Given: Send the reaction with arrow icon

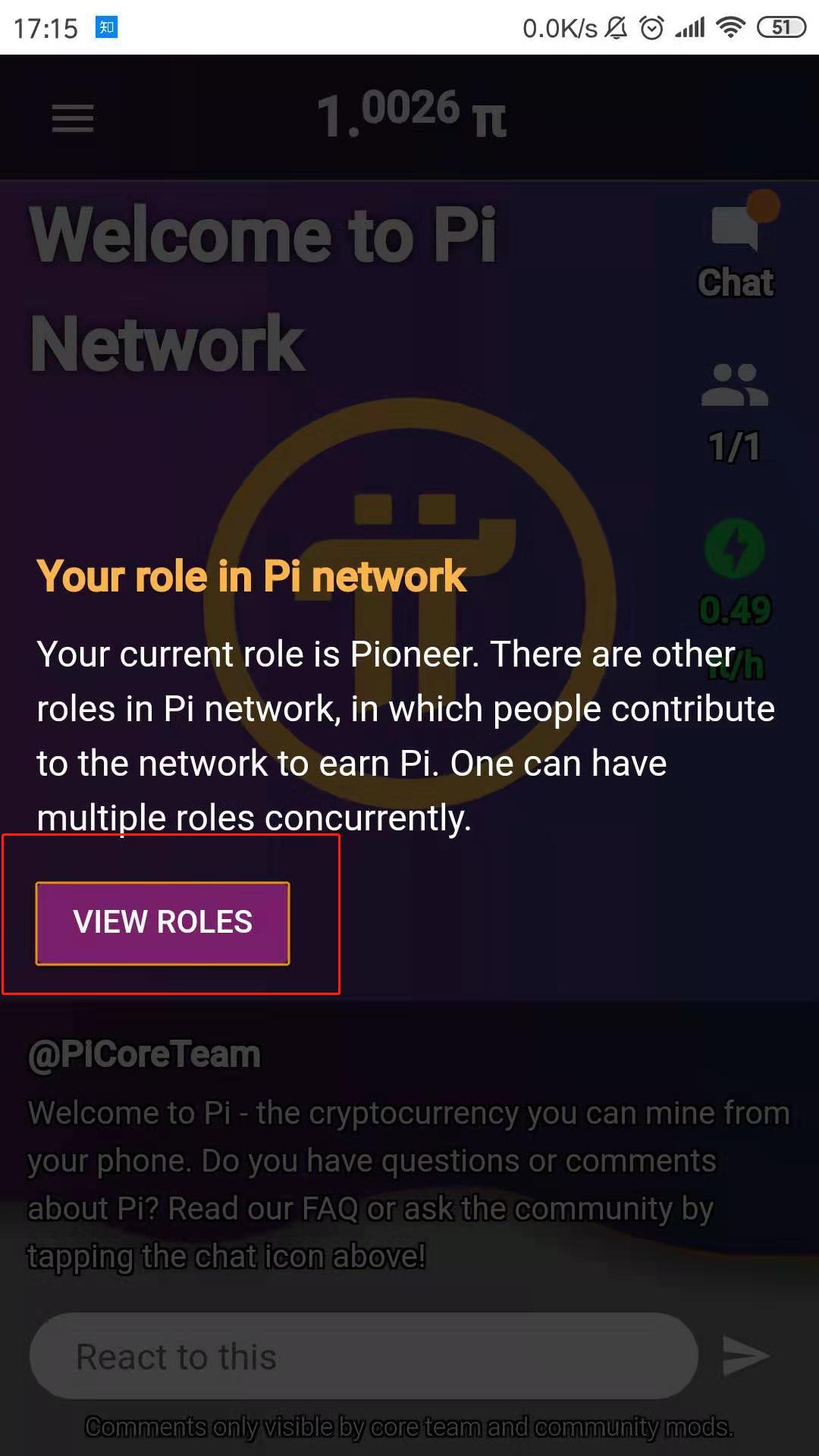Looking at the screenshot, I should (745, 1357).
